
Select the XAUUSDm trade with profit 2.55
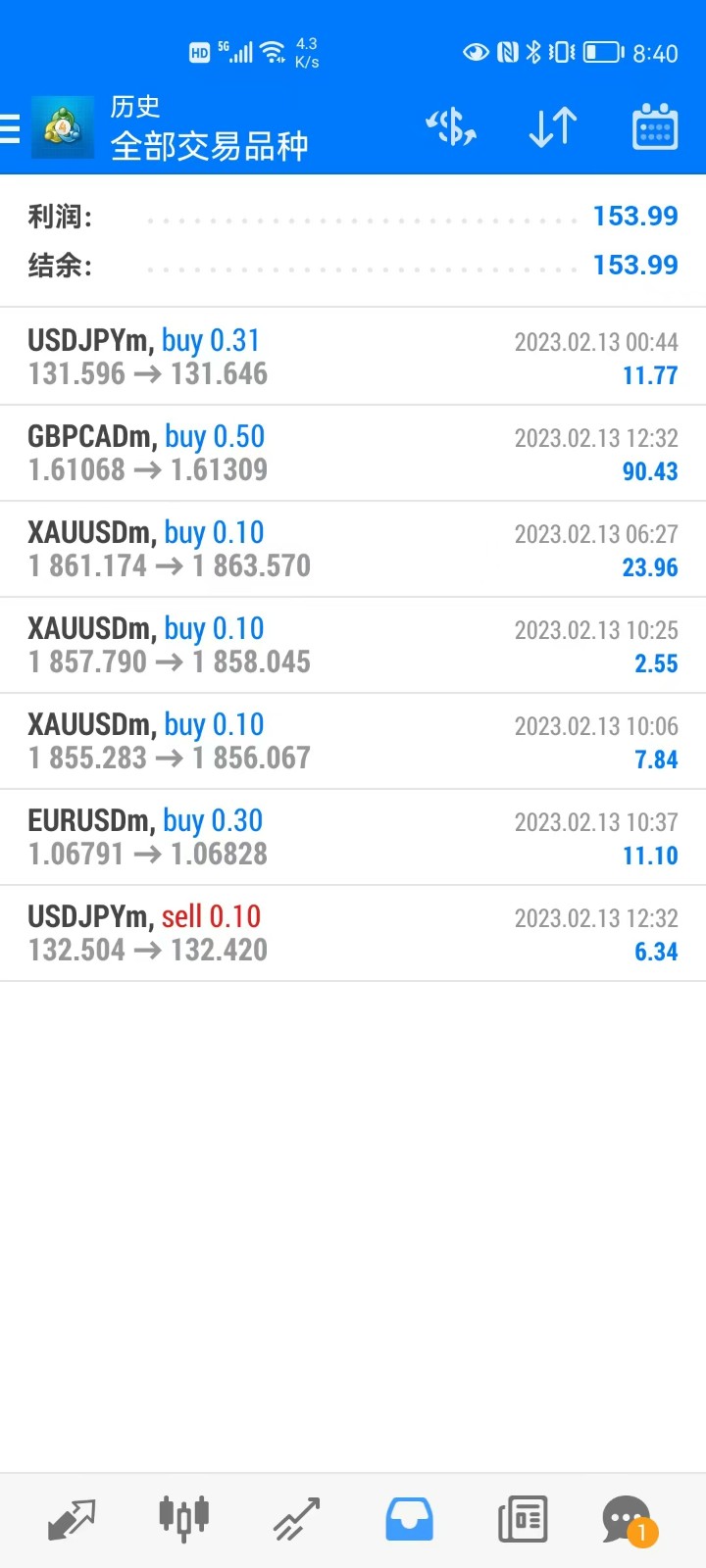pyautogui.click(x=353, y=645)
